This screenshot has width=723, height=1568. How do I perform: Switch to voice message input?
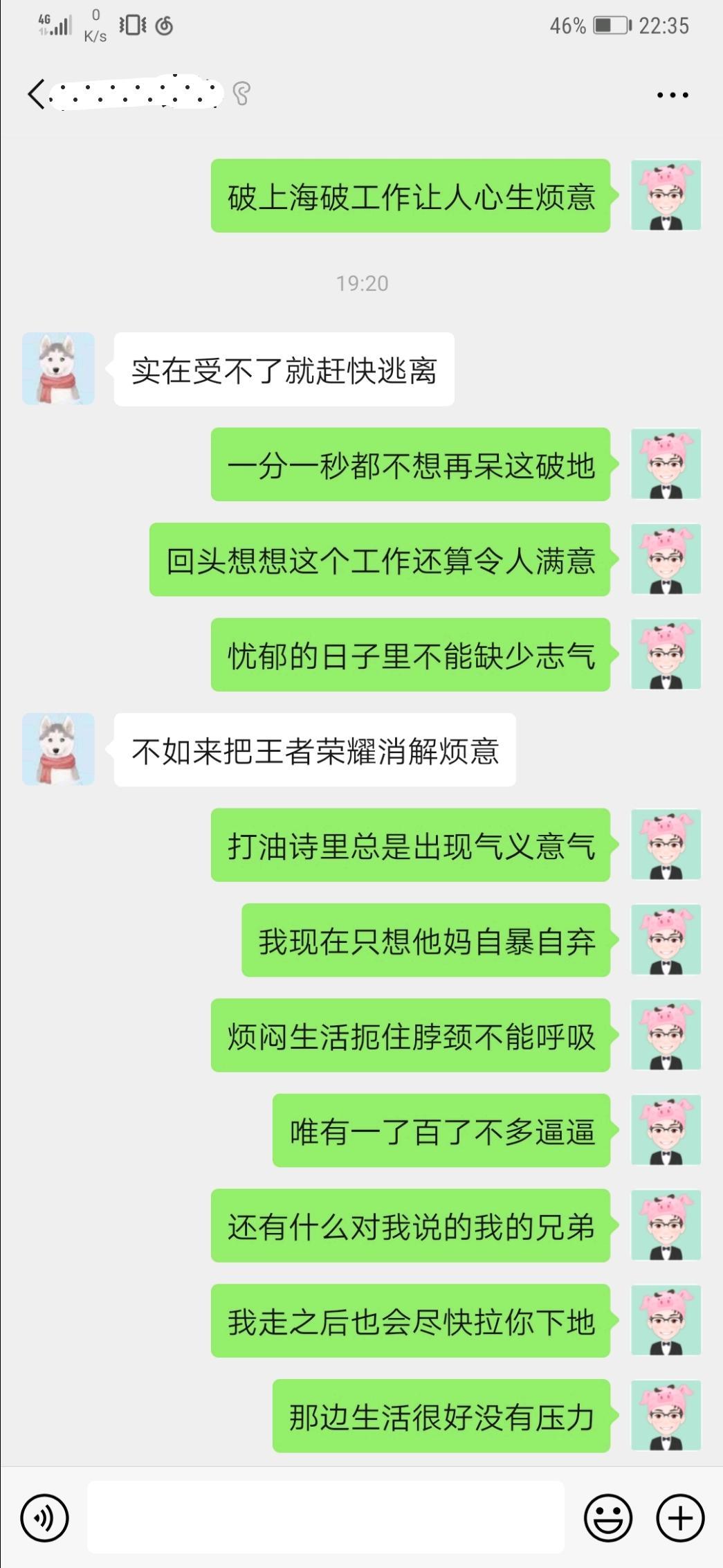pyautogui.click(x=45, y=1518)
